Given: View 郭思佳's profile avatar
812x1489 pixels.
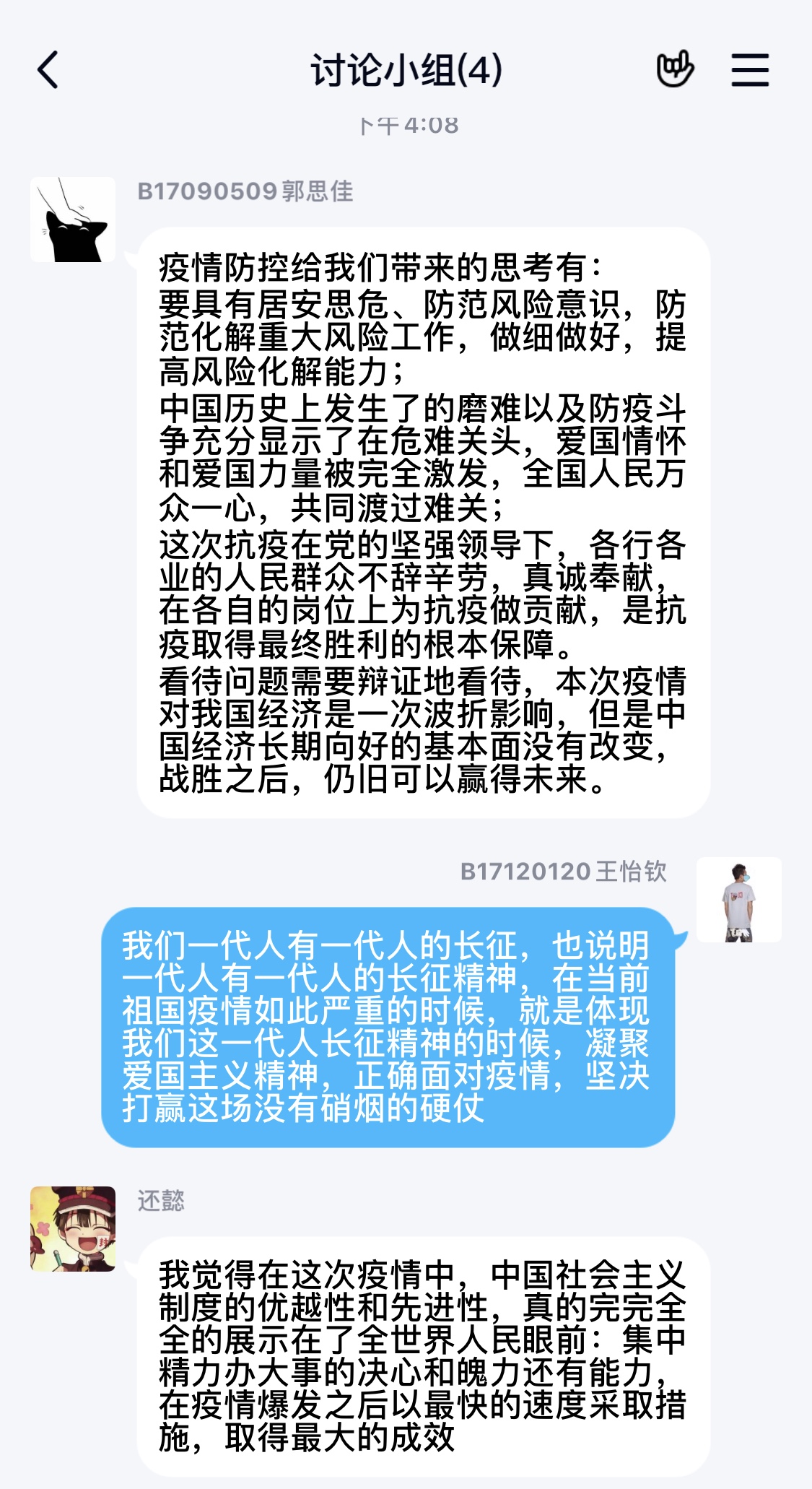Looking at the screenshot, I should pos(73,220).
